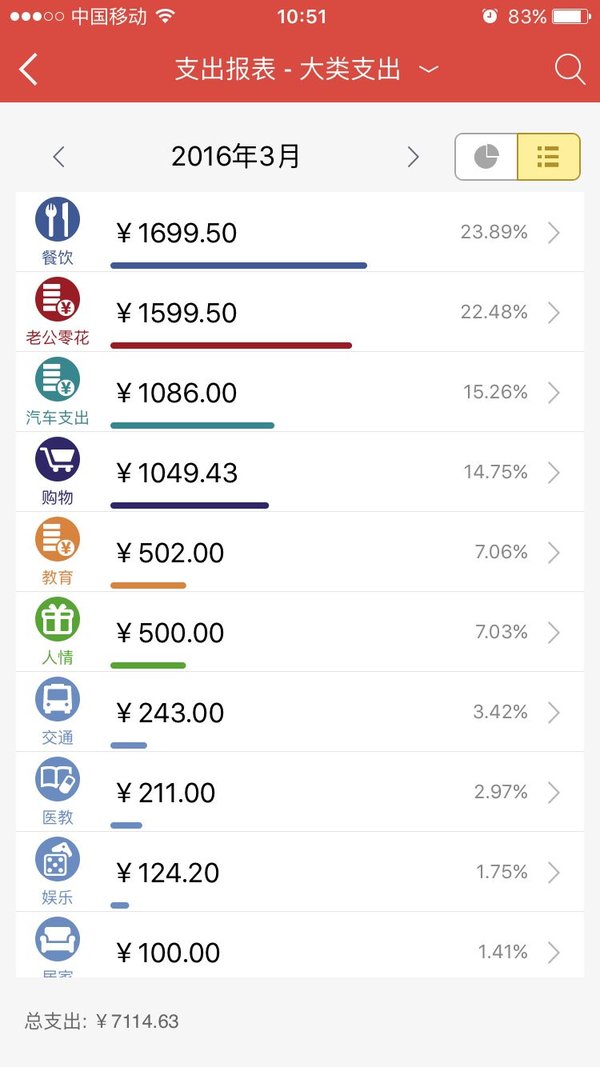Open the ¥100.00 居家 row
The image size is (600, 1067).
coord(300,945)
